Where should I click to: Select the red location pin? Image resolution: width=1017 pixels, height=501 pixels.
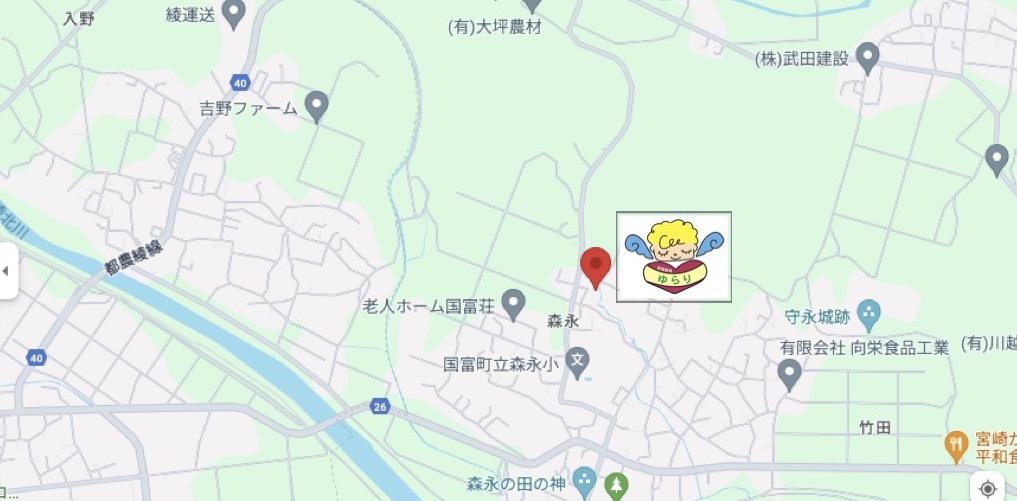coord(596,267)
